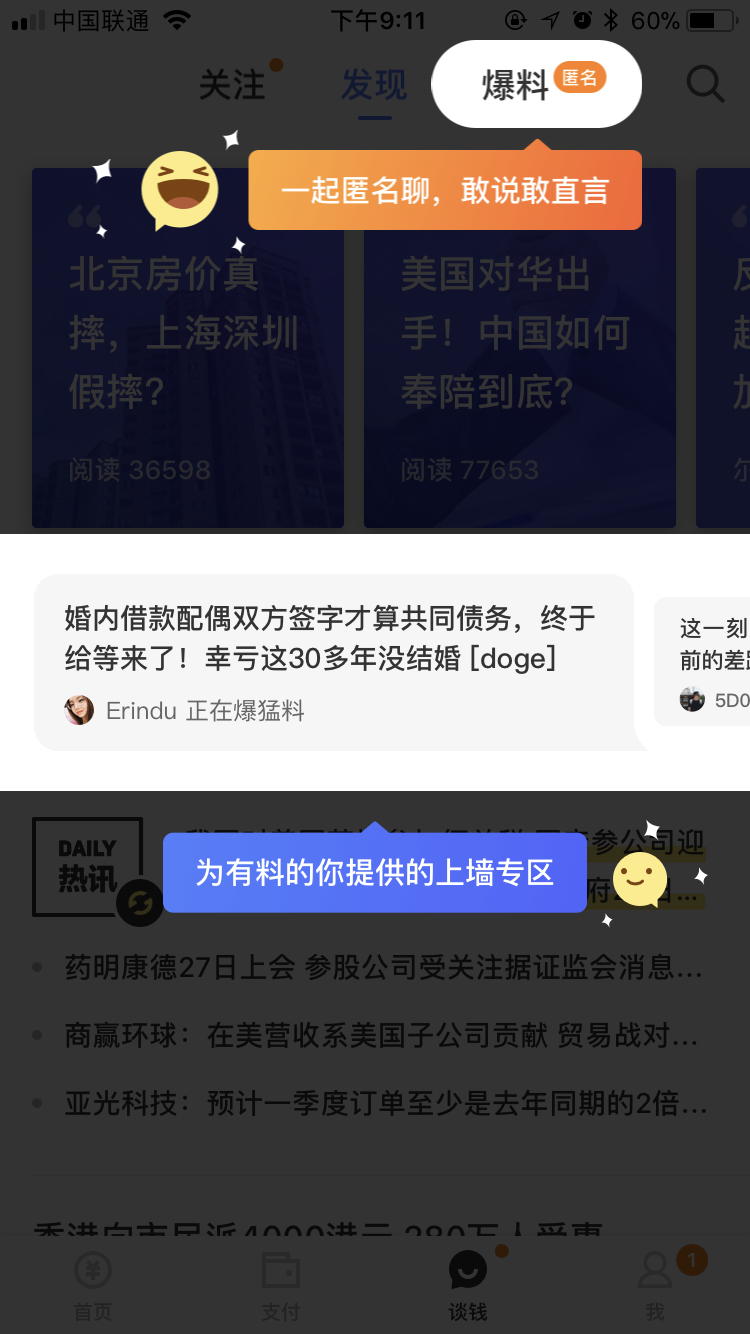Open the 谈钱 tab
Image resolution: width=750 pixels, height=1334 pixels.
468,1286
